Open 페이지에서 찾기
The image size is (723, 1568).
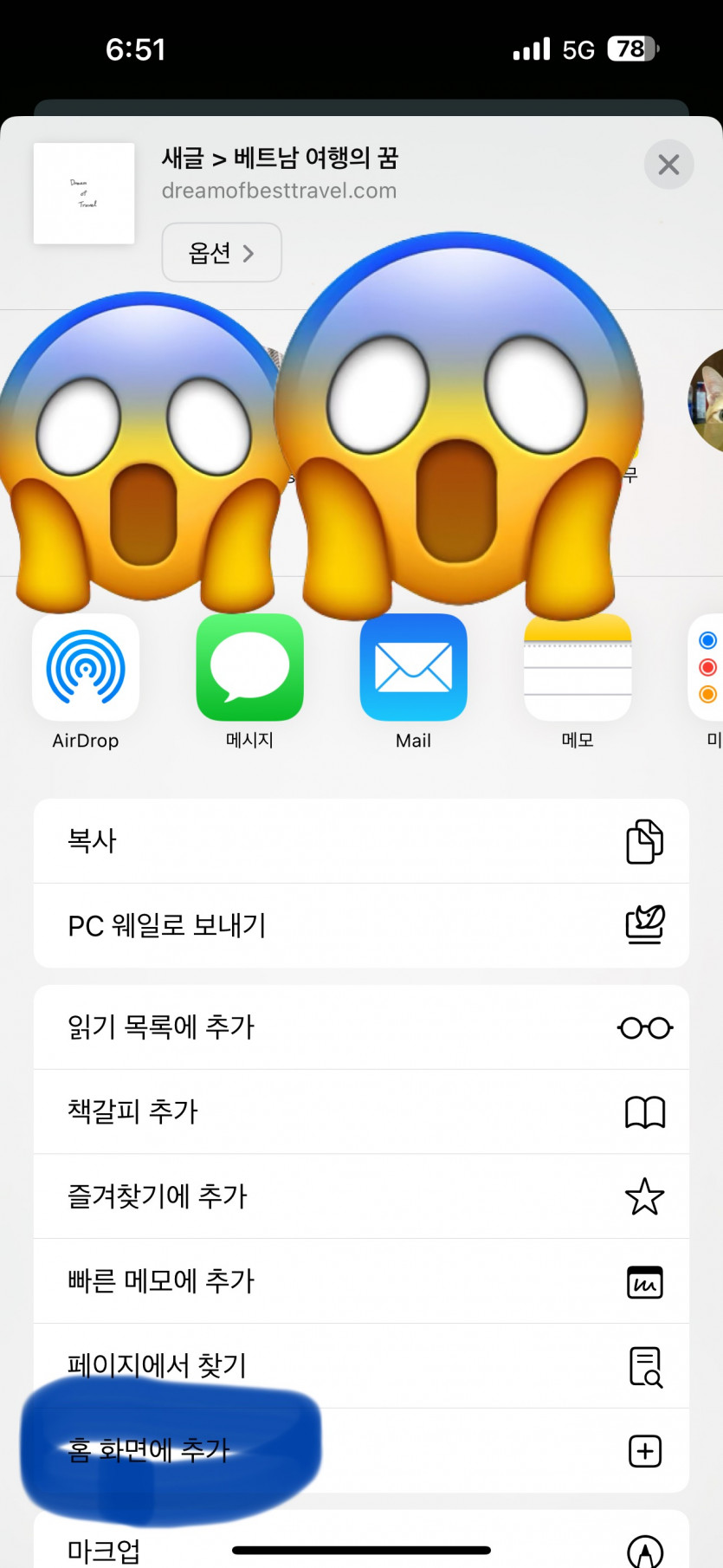361,1365
